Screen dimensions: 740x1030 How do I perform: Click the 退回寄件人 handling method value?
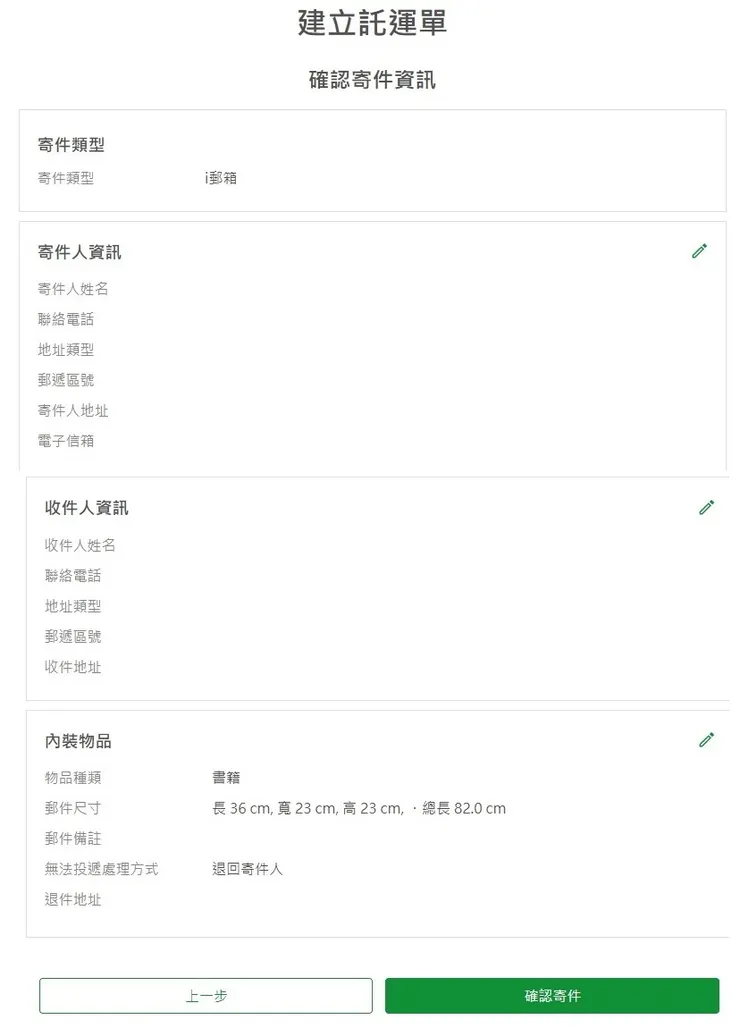coord(247,869)
